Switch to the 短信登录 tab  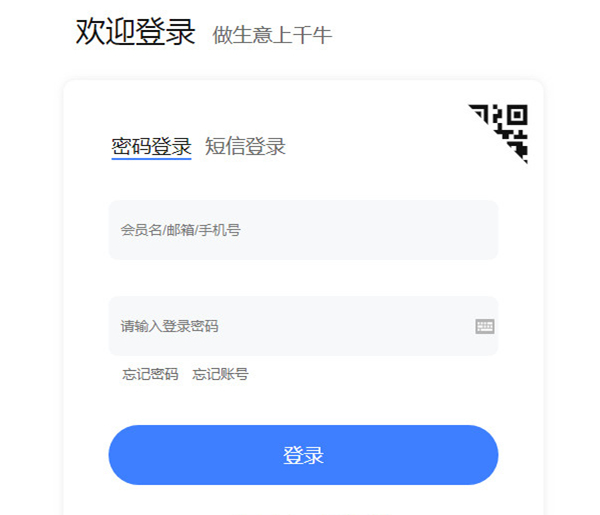245,147
